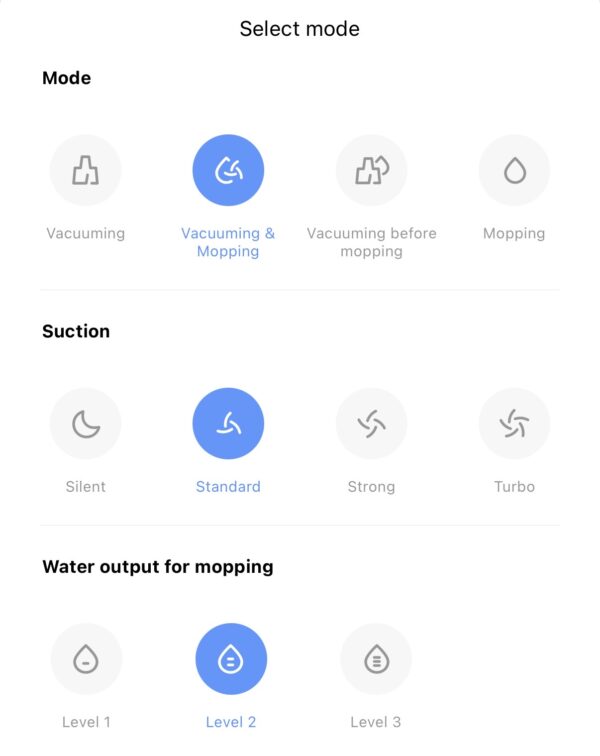Switch to Vacuuming before mopping mode

tap(372, 171)
